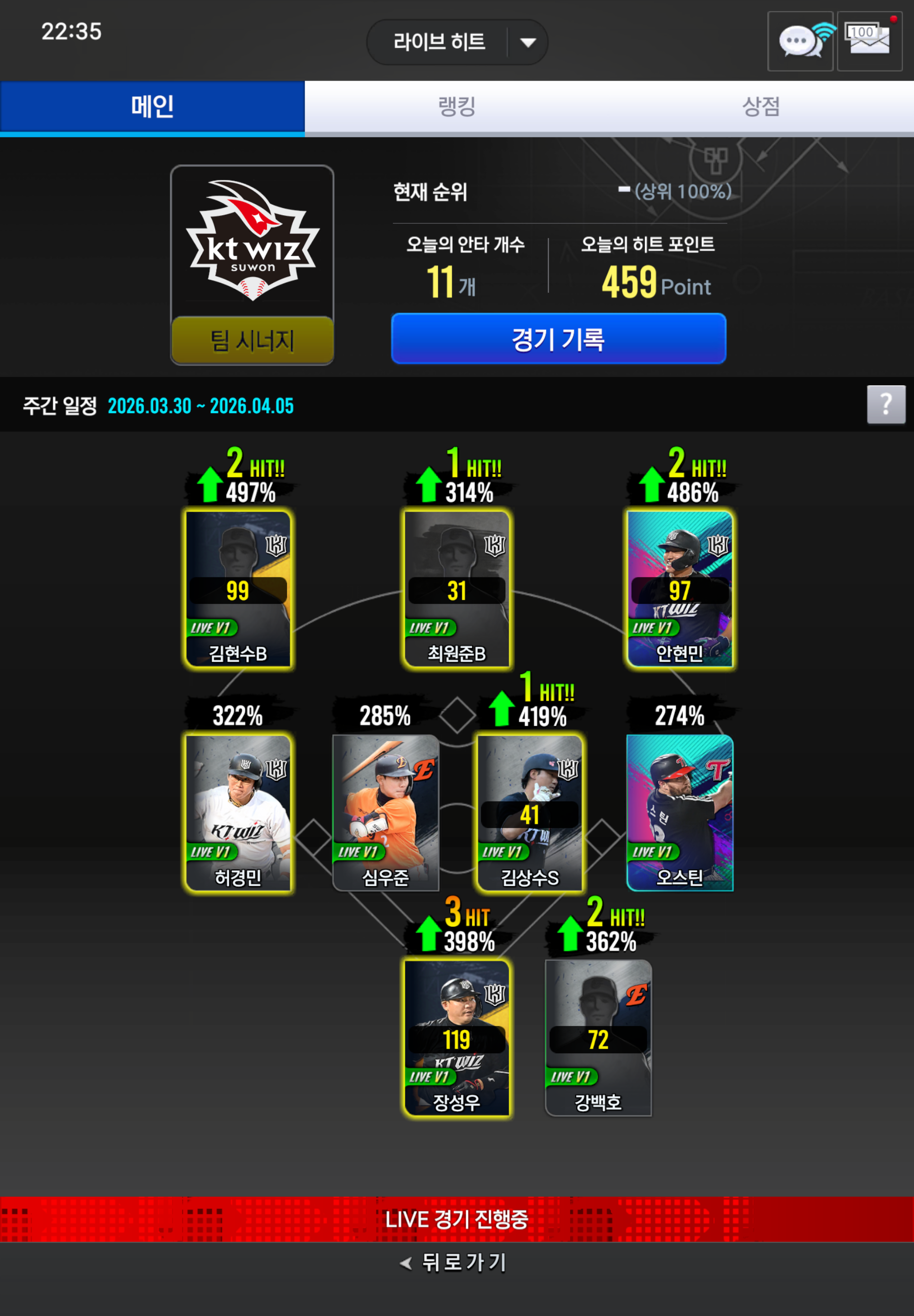Select the 김현수B player card
This screenshot has width=914, height=1316.
[x=238, y=589]
